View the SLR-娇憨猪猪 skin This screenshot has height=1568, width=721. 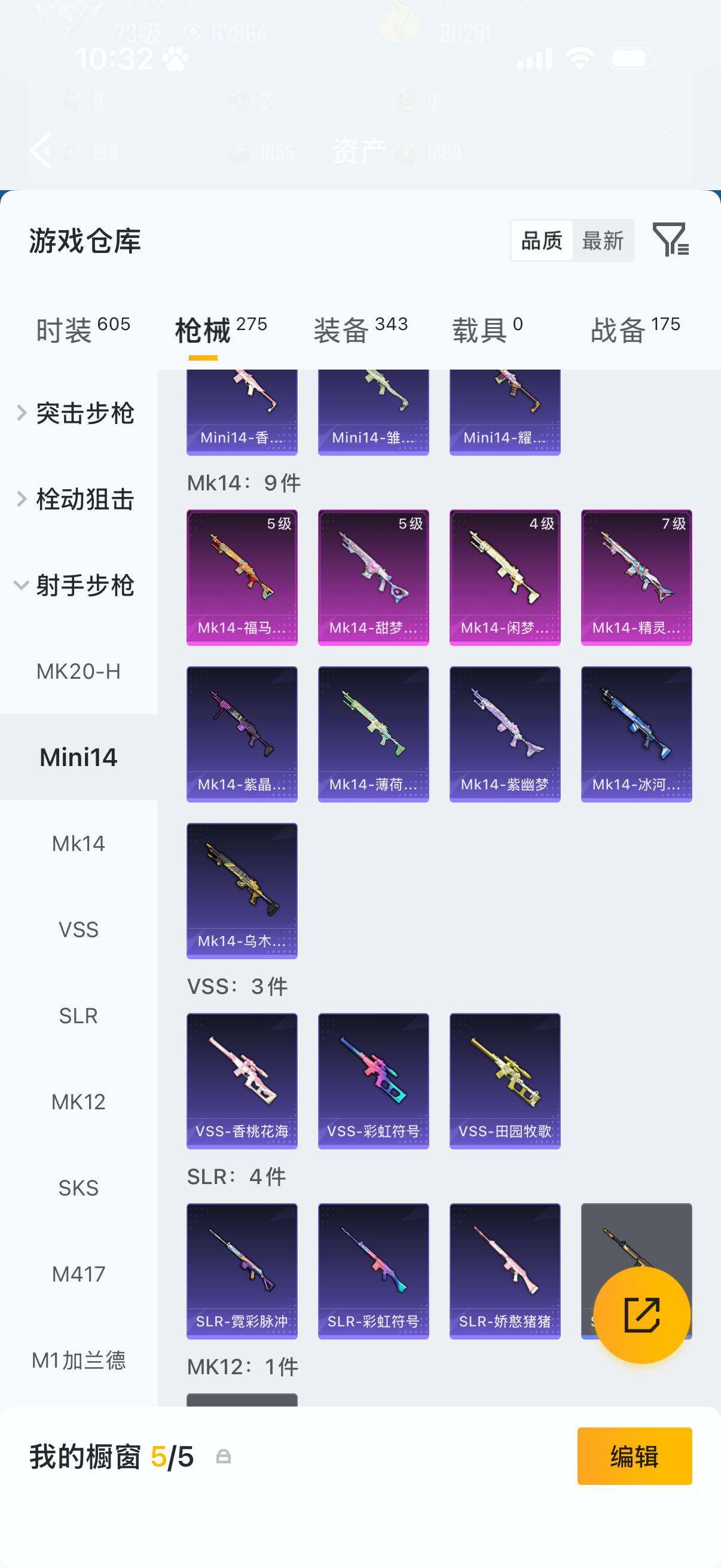click(505, 1270)
